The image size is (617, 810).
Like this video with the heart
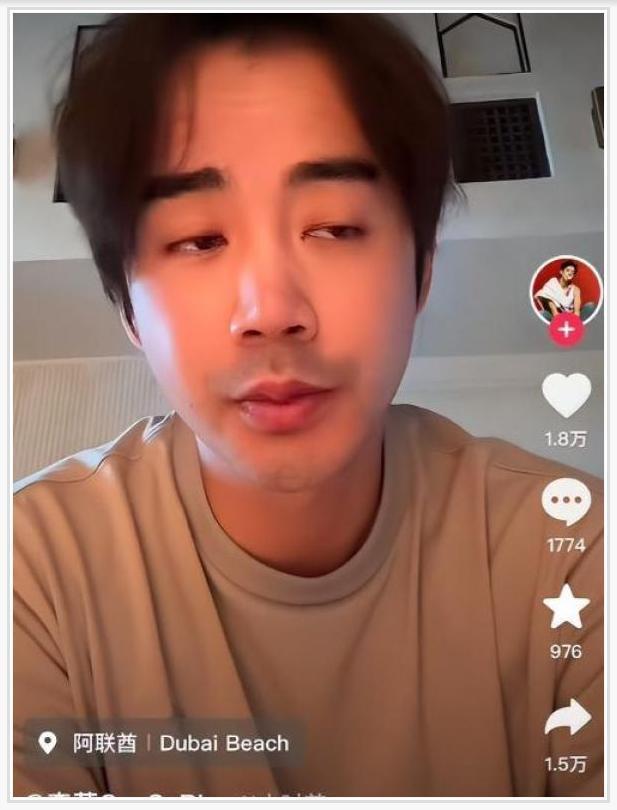(x=566, y=395)
